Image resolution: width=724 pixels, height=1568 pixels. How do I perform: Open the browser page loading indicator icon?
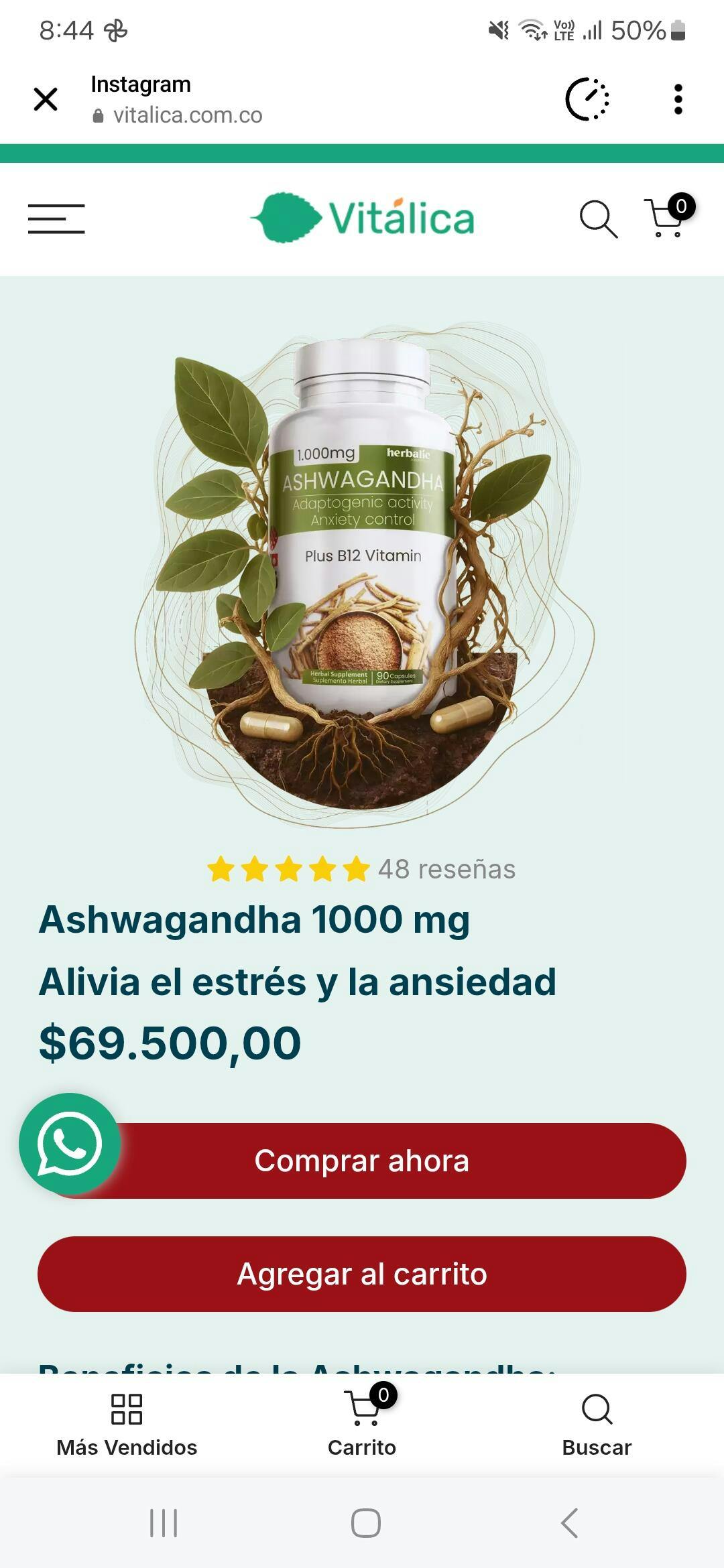587,99
